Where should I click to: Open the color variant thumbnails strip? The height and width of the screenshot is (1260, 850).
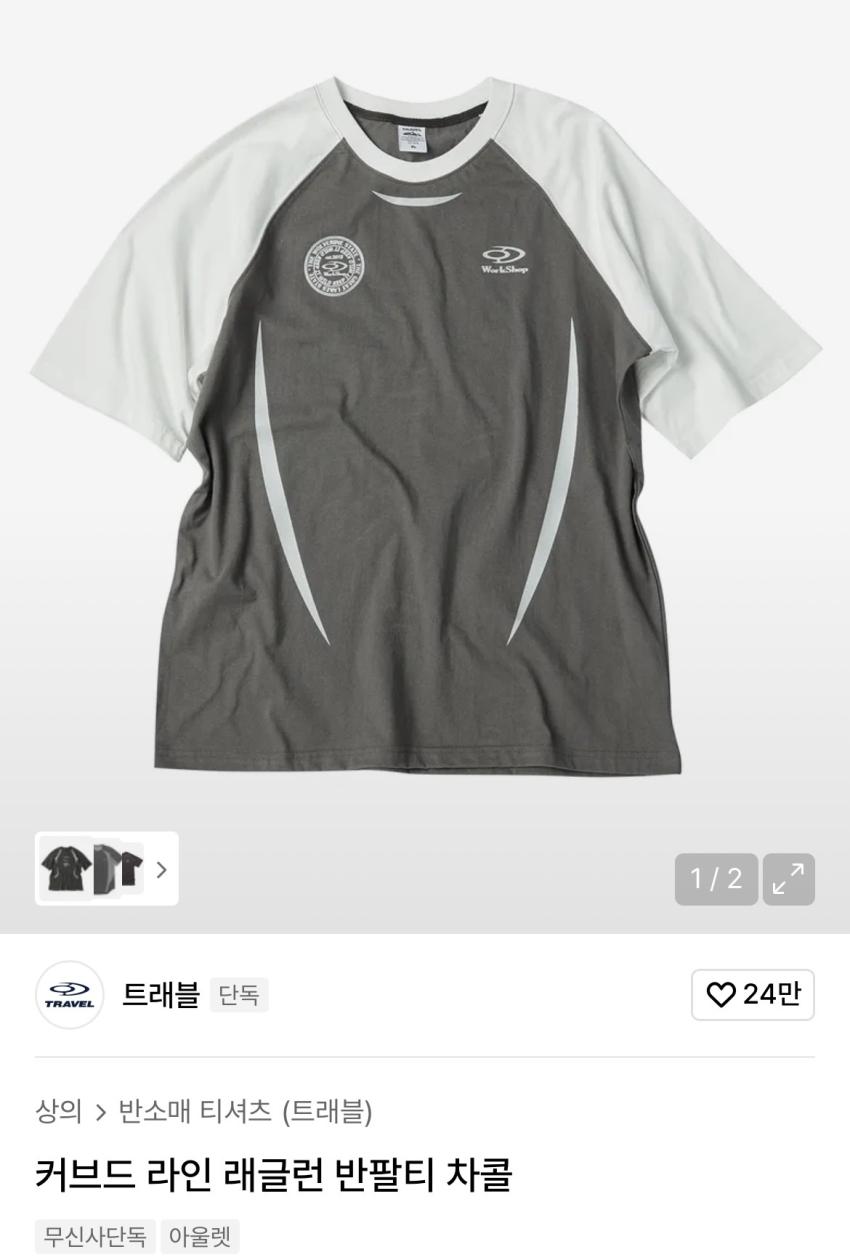106,869
